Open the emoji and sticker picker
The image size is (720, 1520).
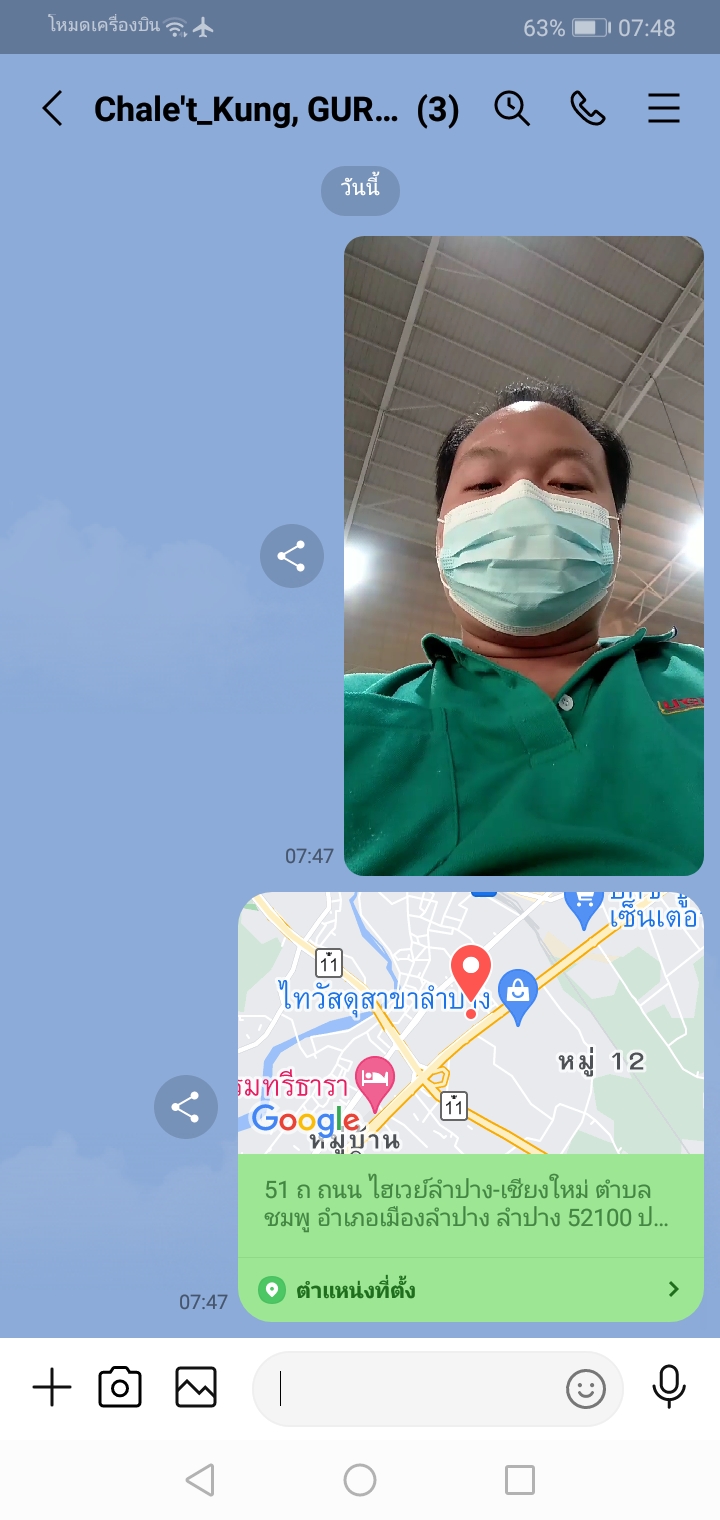point(586,1389)
